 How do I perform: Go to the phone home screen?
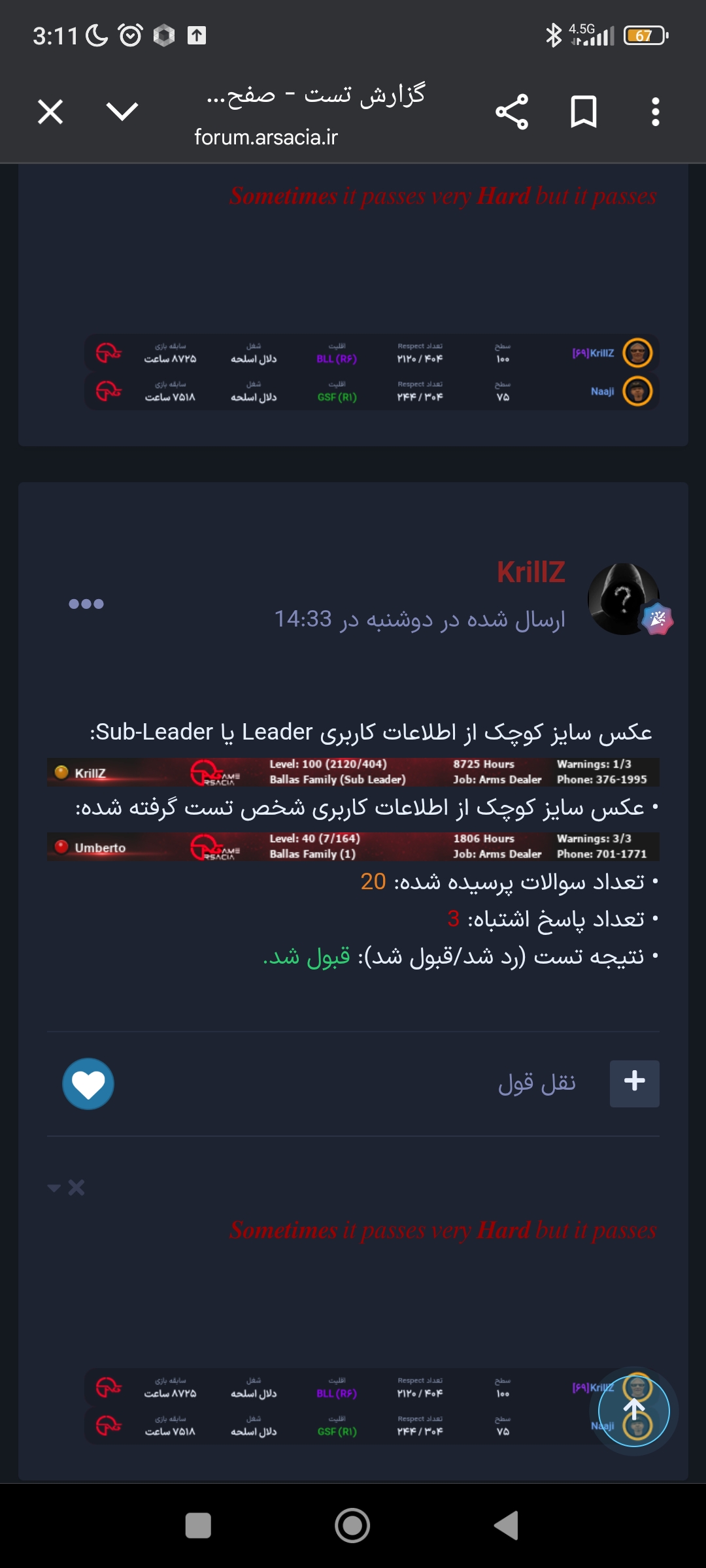tap(352, 1526)
